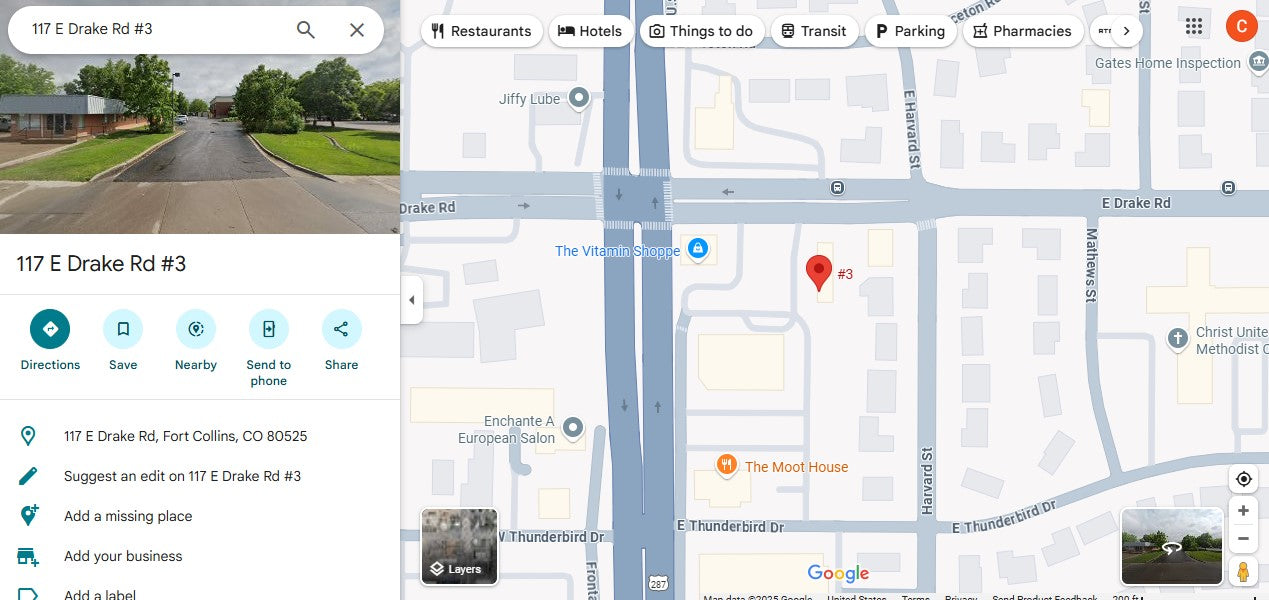Share this address

coord(341,329)
